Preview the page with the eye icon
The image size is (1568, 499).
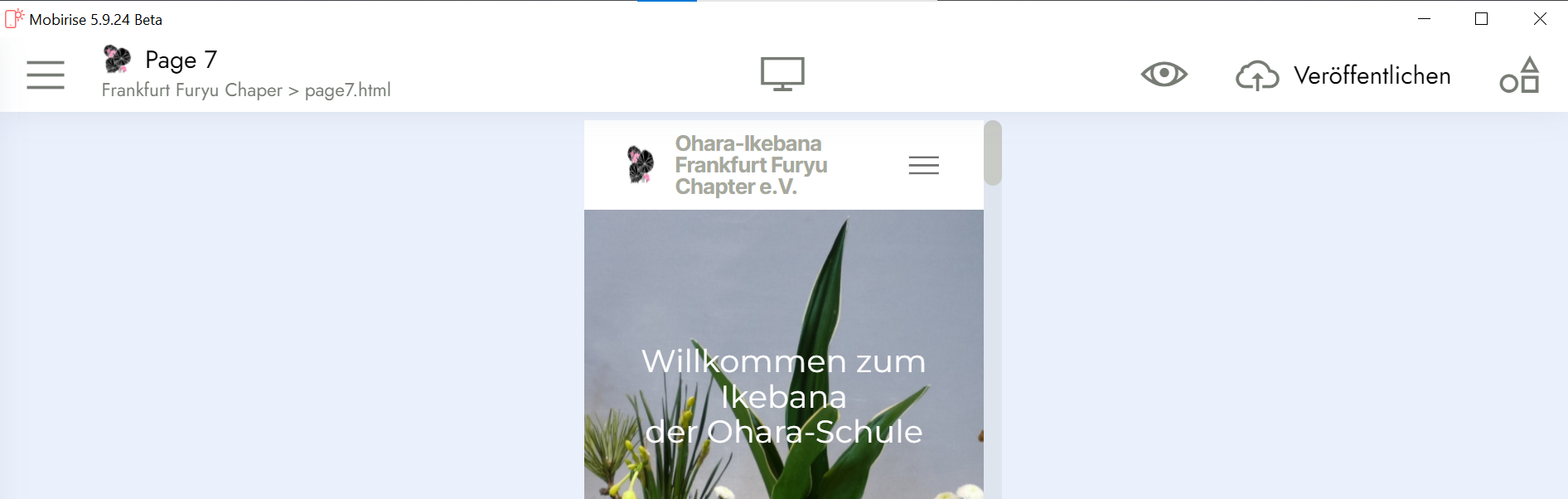click(1164, 75)
